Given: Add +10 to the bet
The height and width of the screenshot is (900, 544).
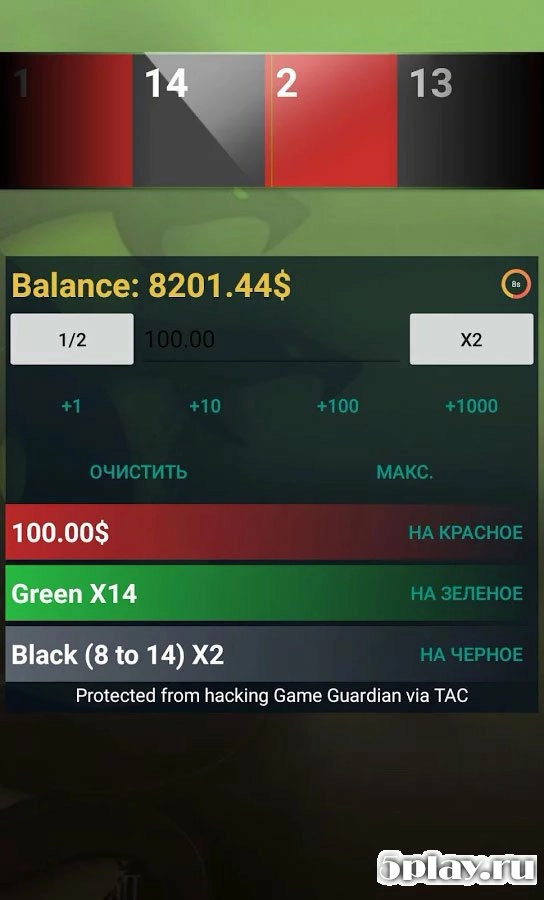Looking at the screenshot, I should point(205,406).
